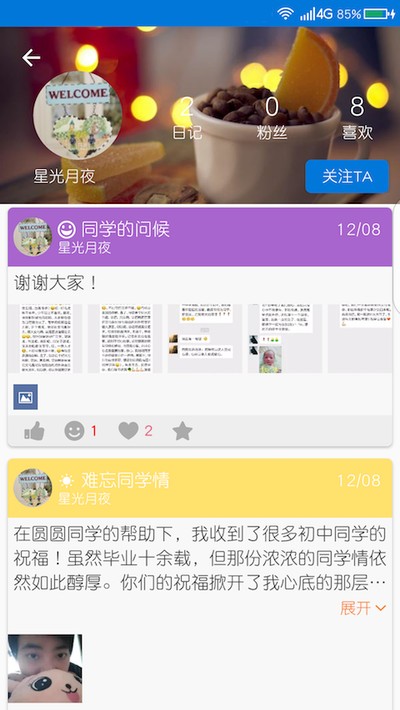The image size is (400, 710).
Task: Go back using the arrow icon
Action: 31,58
